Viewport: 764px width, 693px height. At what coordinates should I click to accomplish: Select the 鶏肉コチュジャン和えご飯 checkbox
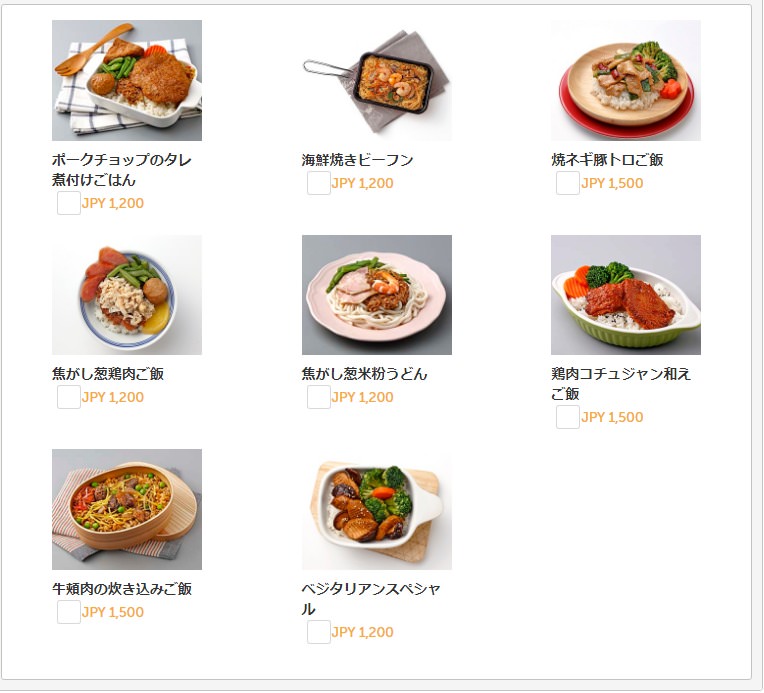point(568,418)
